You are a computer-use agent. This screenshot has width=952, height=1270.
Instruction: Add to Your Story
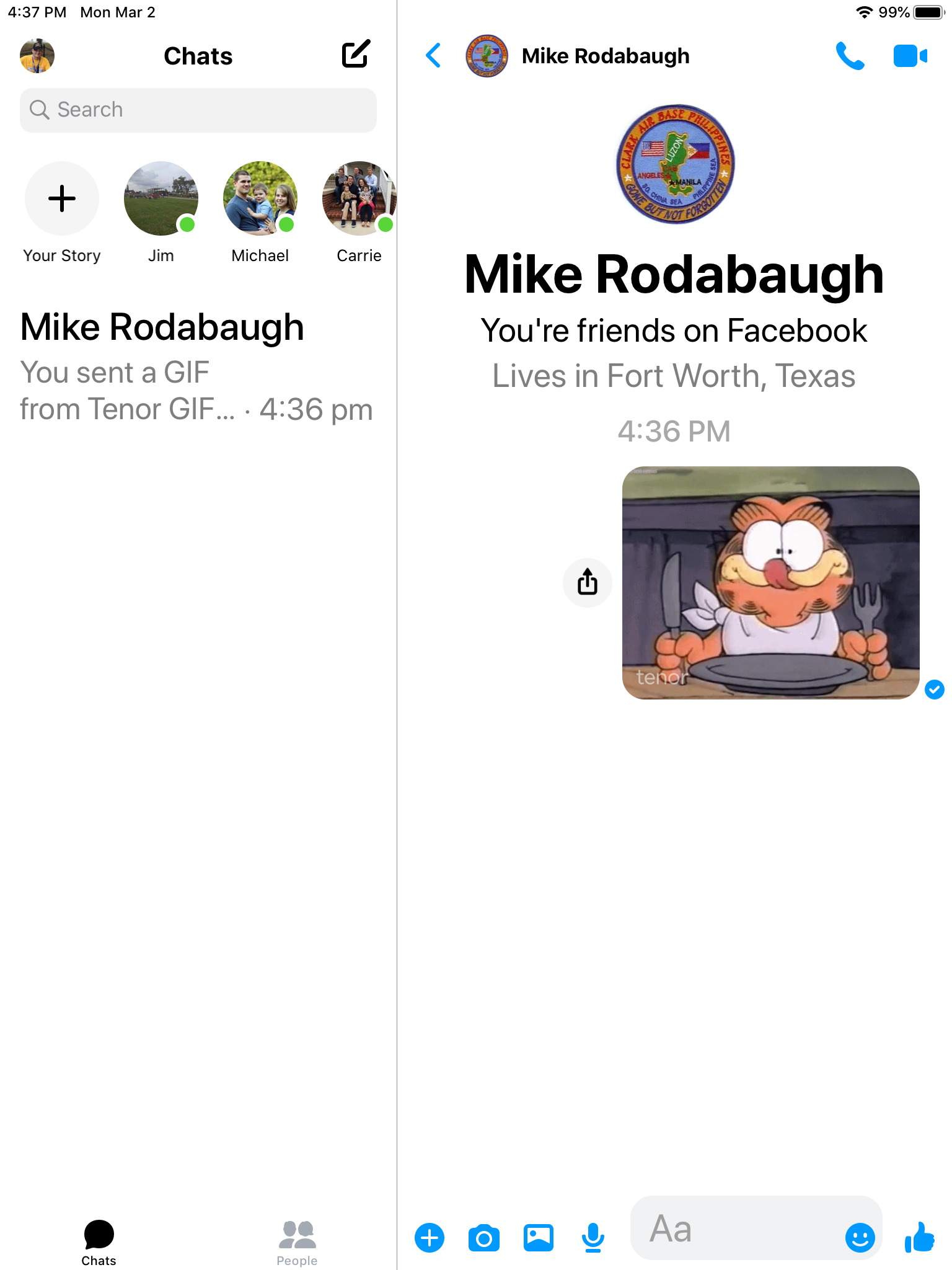click(62, 198)
